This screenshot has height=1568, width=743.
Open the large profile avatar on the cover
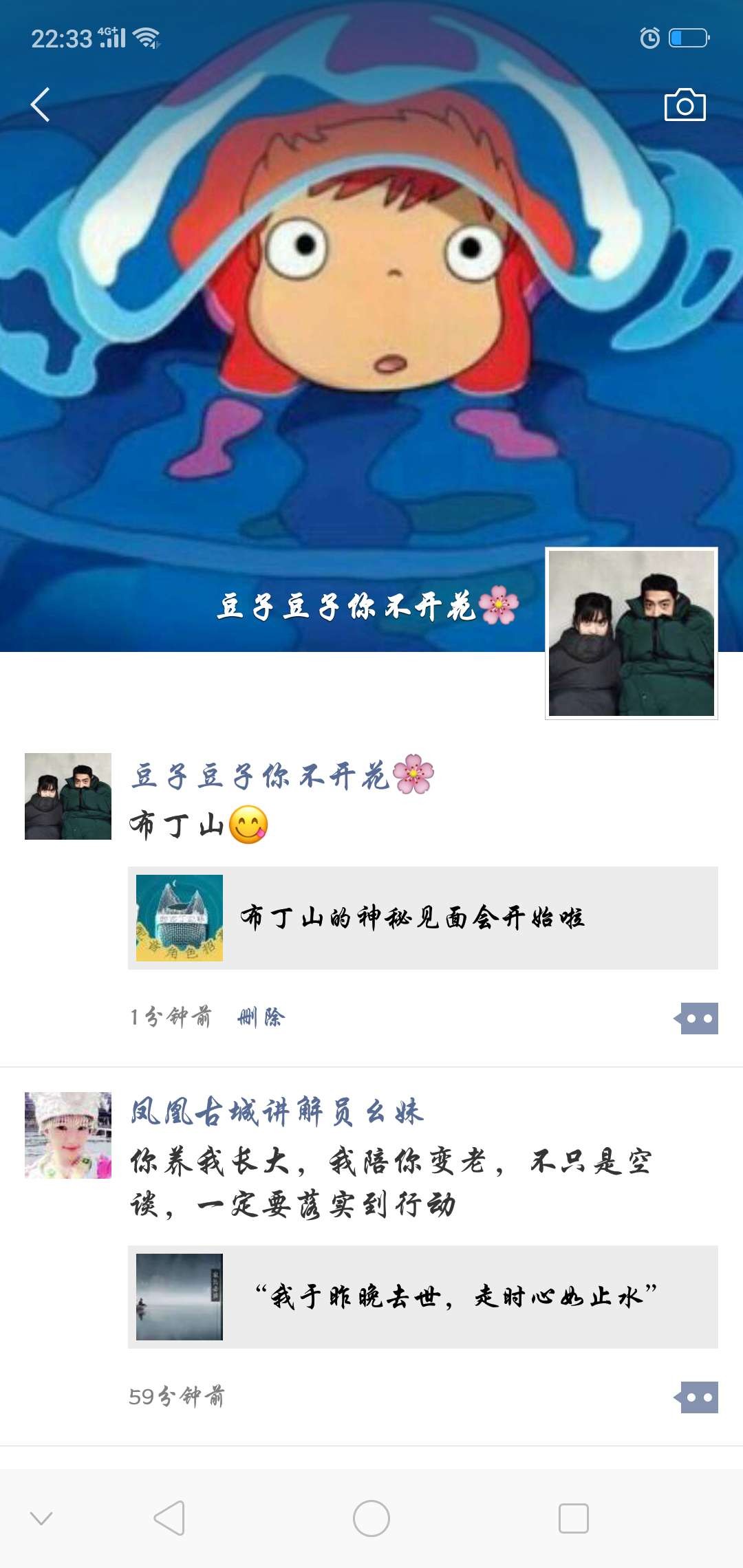point(631,633)
